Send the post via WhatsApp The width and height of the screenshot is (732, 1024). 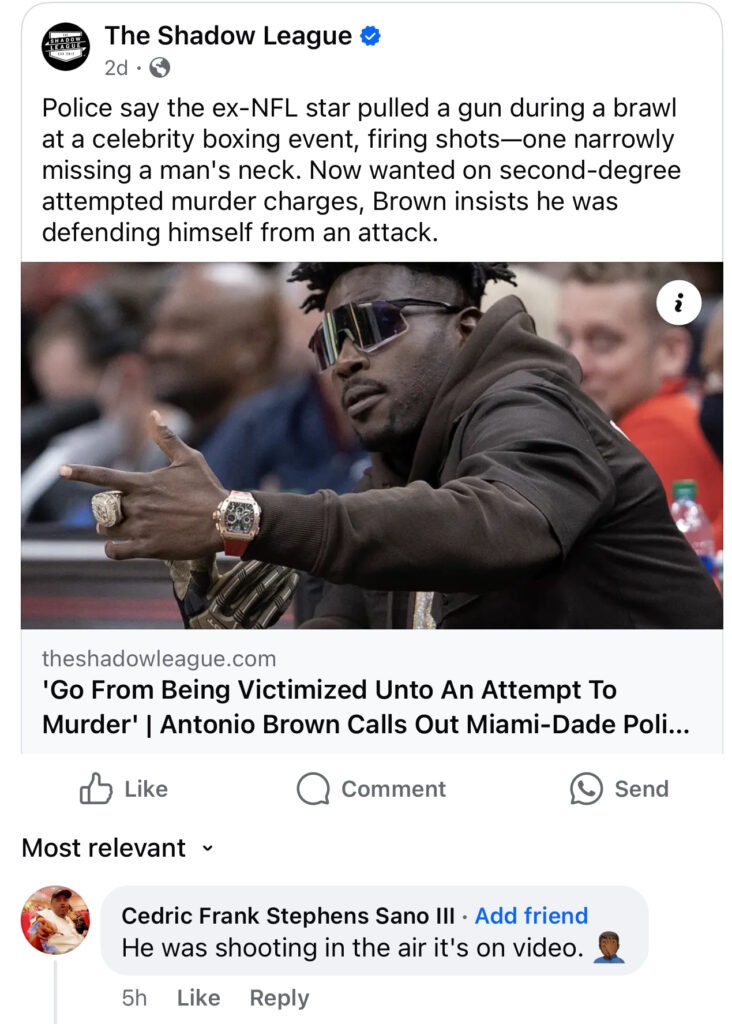tap(618, 789)
